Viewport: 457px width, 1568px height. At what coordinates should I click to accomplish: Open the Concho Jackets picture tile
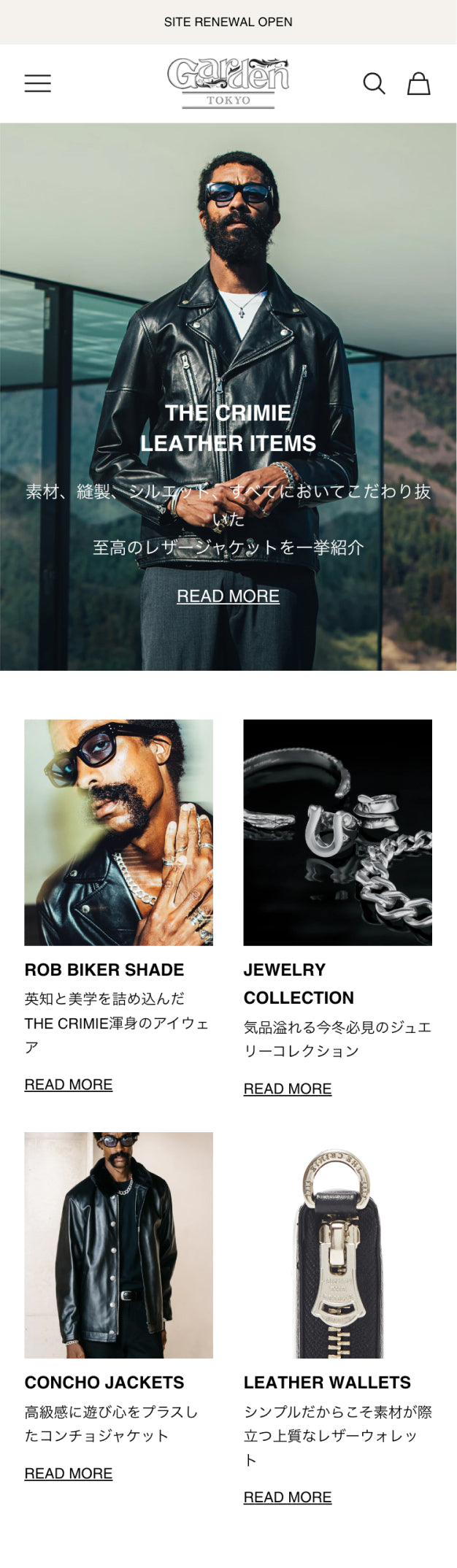[x=118, y=1245]
